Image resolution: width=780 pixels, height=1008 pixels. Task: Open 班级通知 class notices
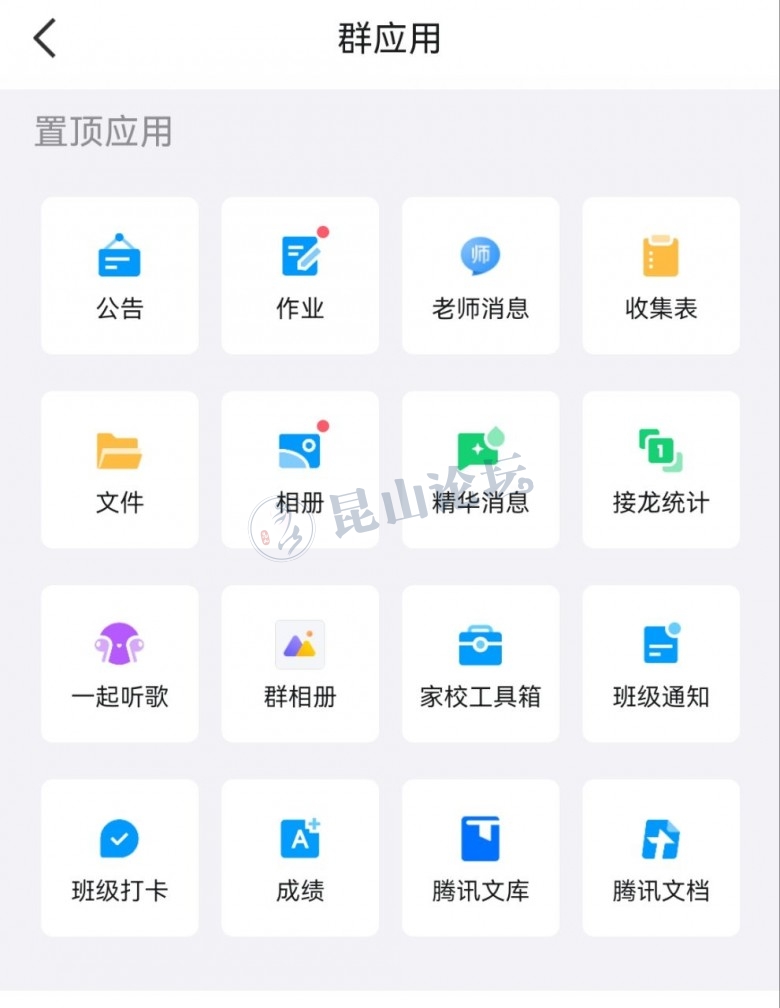[661, 663]
